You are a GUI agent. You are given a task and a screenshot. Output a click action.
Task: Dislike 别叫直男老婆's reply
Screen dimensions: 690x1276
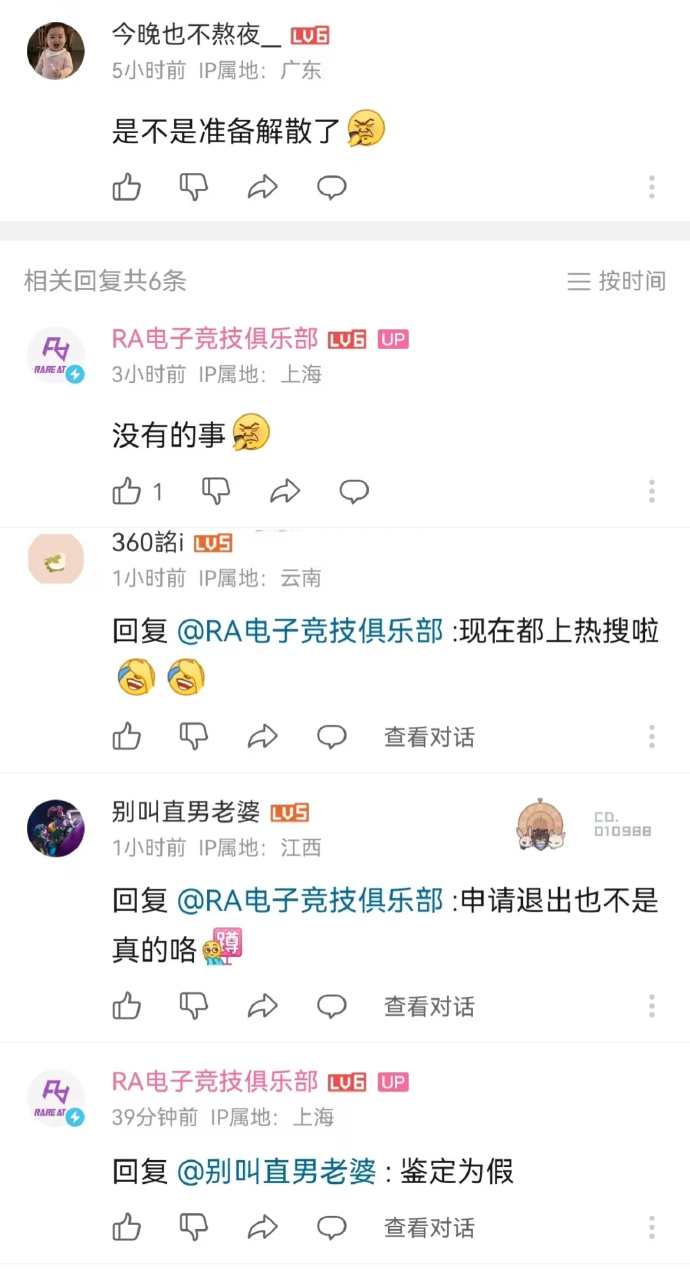pos(193,1006)
